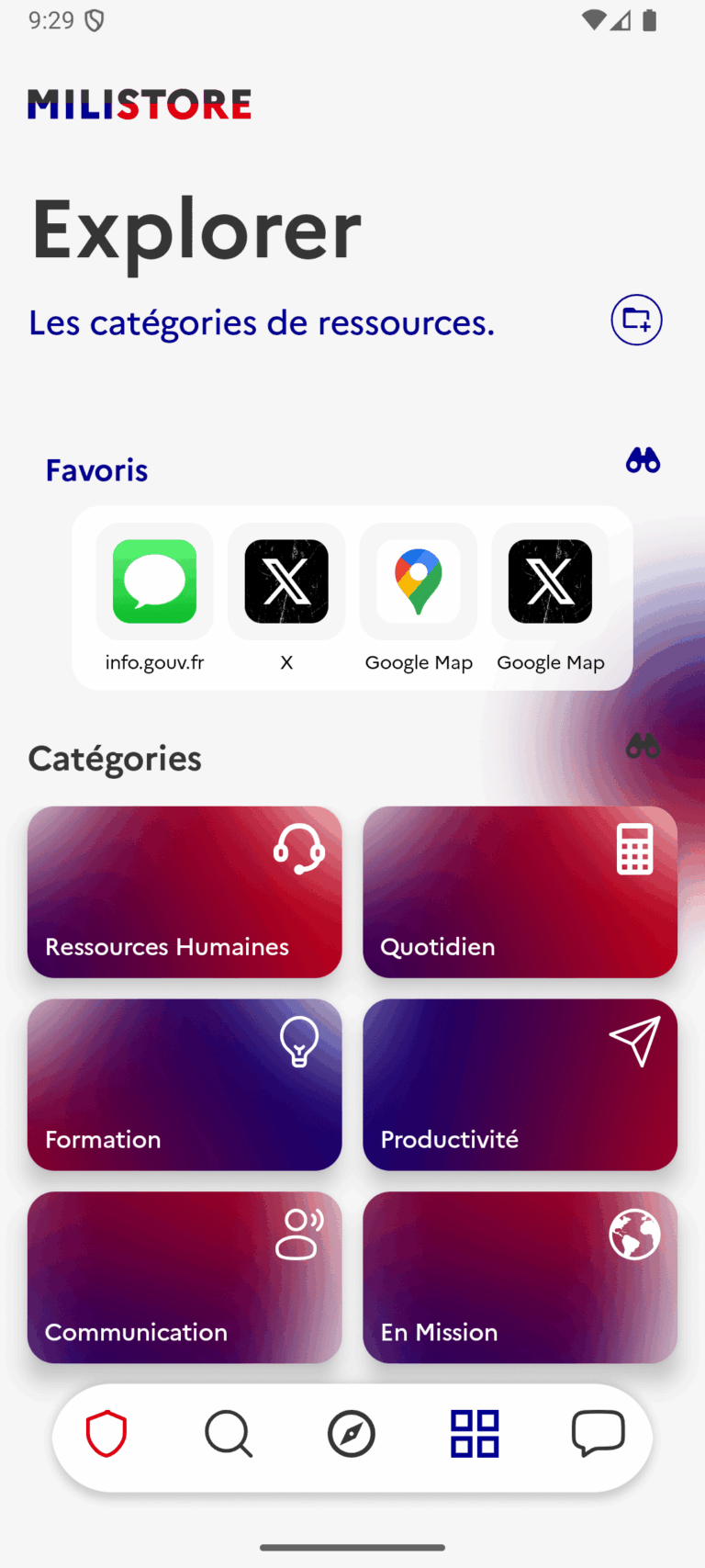Open the Productivité category
This screenshot has width=705, height=1568.
(x=520, y=1085)
